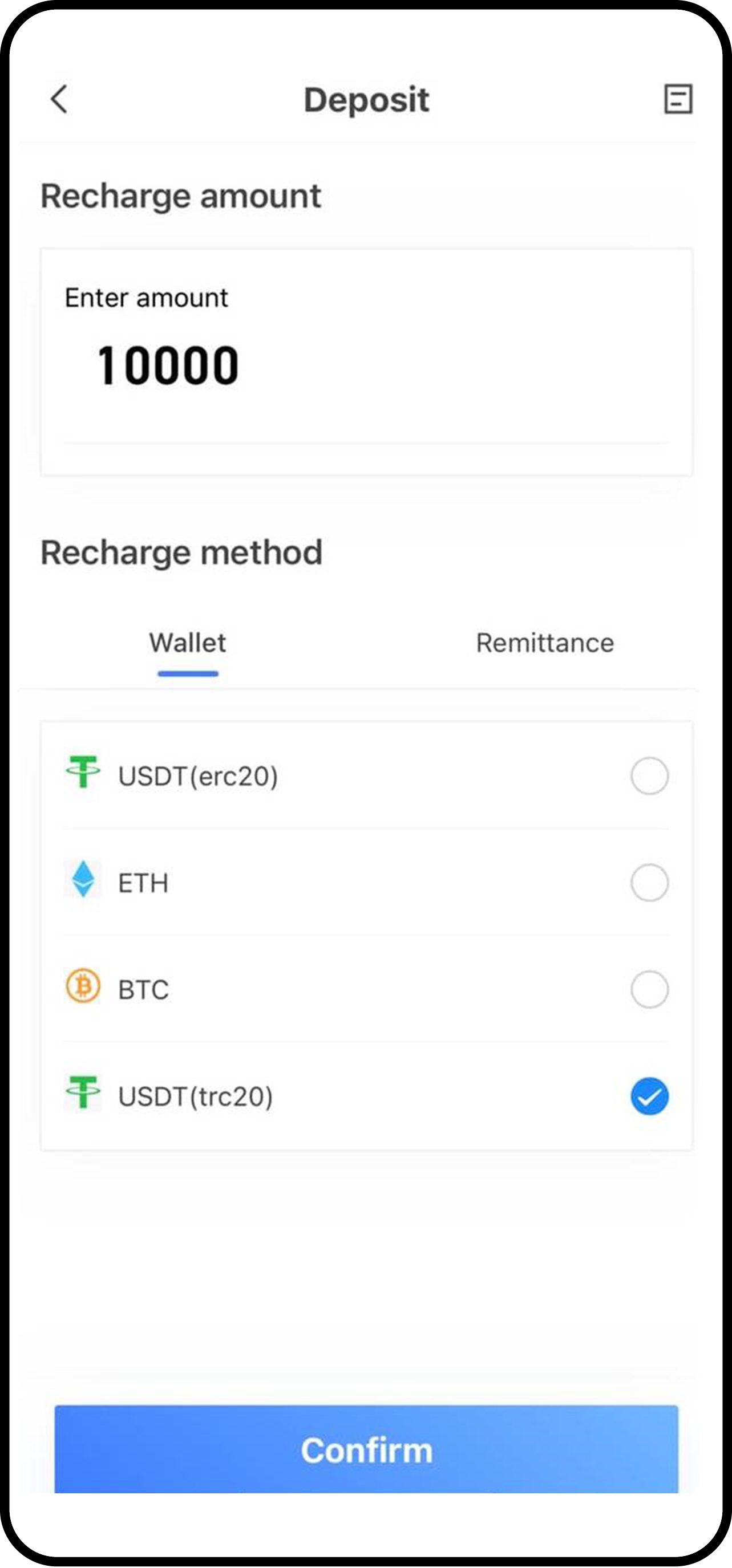The height and width of the screenshot is (1568, 732).
Task: Pick BTC as recharge method
Action: point(649,989)
